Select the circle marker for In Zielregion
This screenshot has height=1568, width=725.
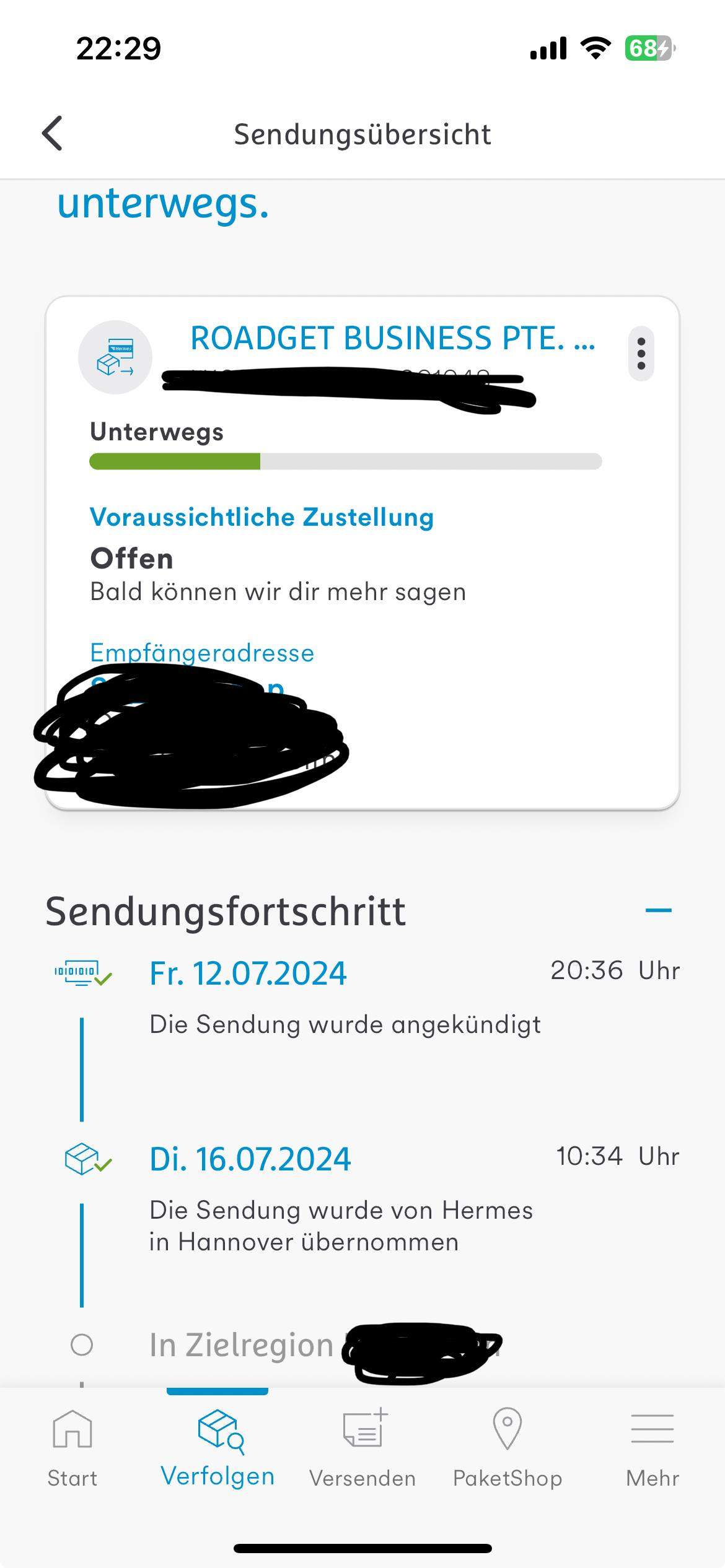pyautogui.click(x=81, y=1345)
